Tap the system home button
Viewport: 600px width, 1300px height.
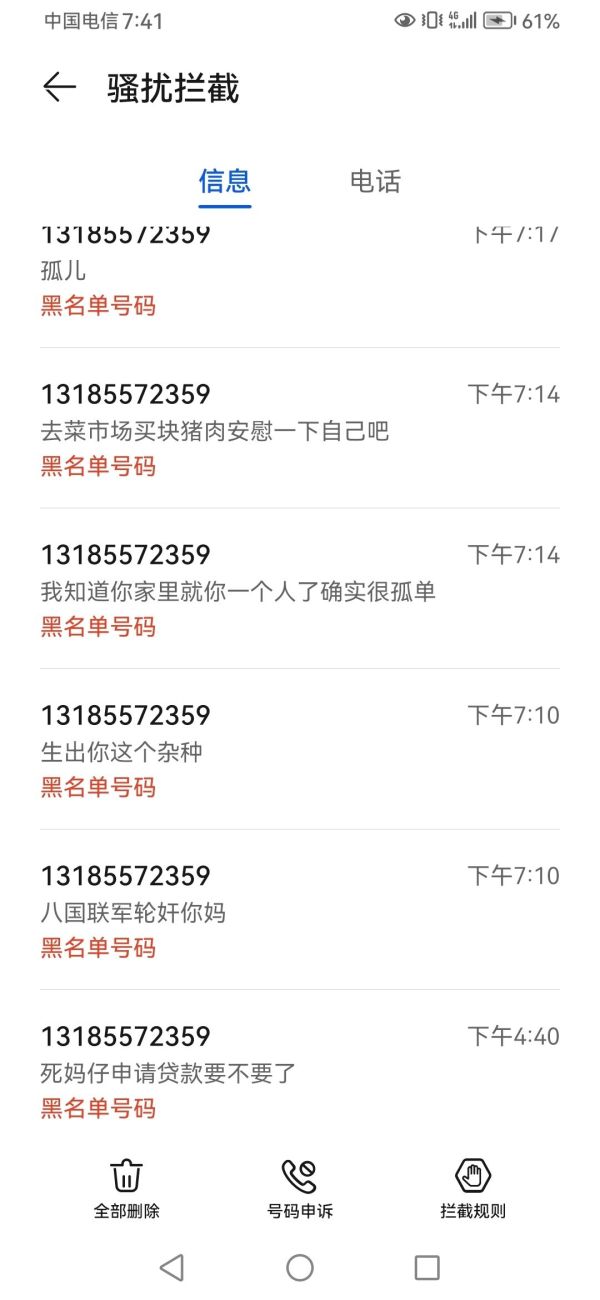pyautogui.click(x=300, y=1268)
